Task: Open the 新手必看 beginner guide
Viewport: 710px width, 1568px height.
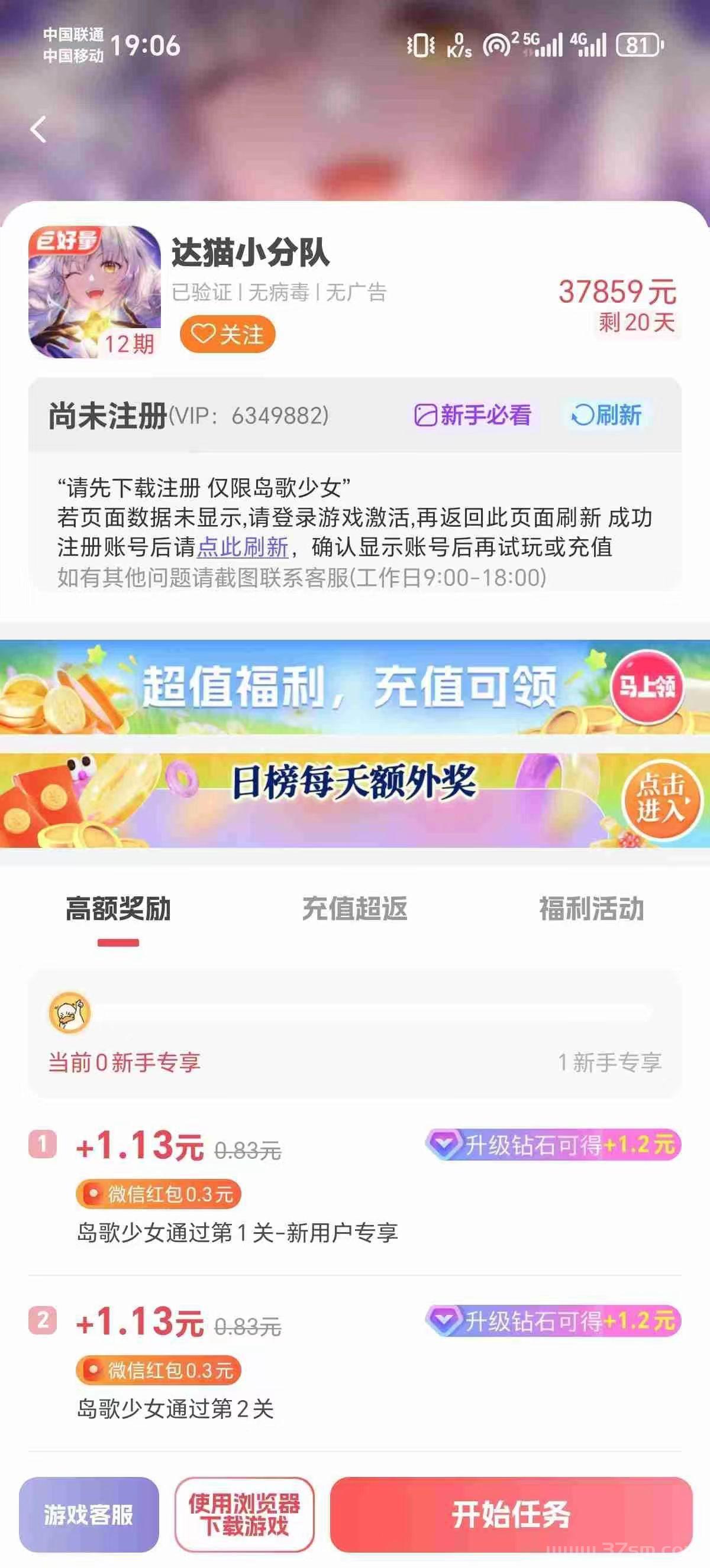Action: click(x=473, y=416)
